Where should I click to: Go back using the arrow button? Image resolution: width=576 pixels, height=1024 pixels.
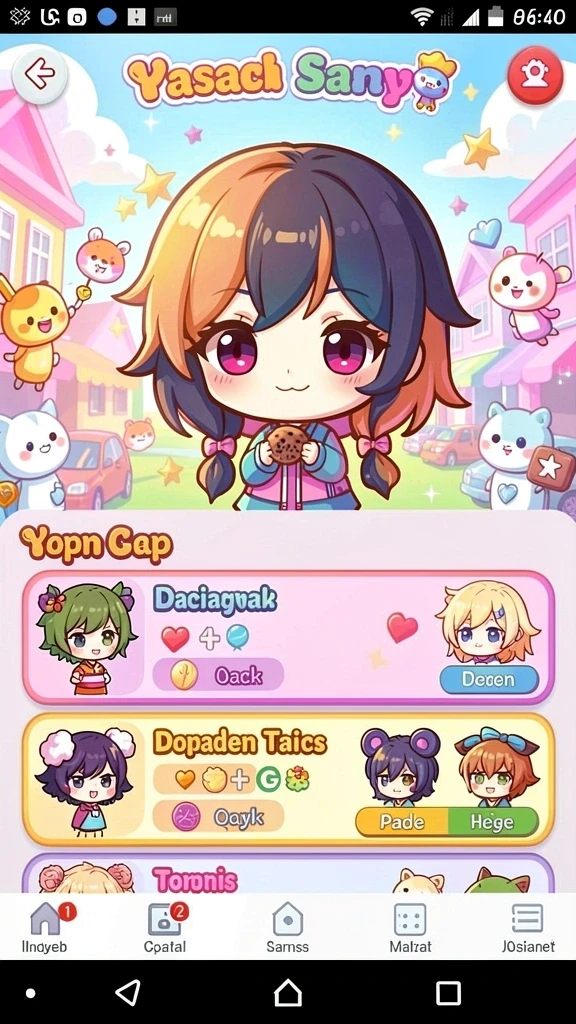tap(40, 75)
